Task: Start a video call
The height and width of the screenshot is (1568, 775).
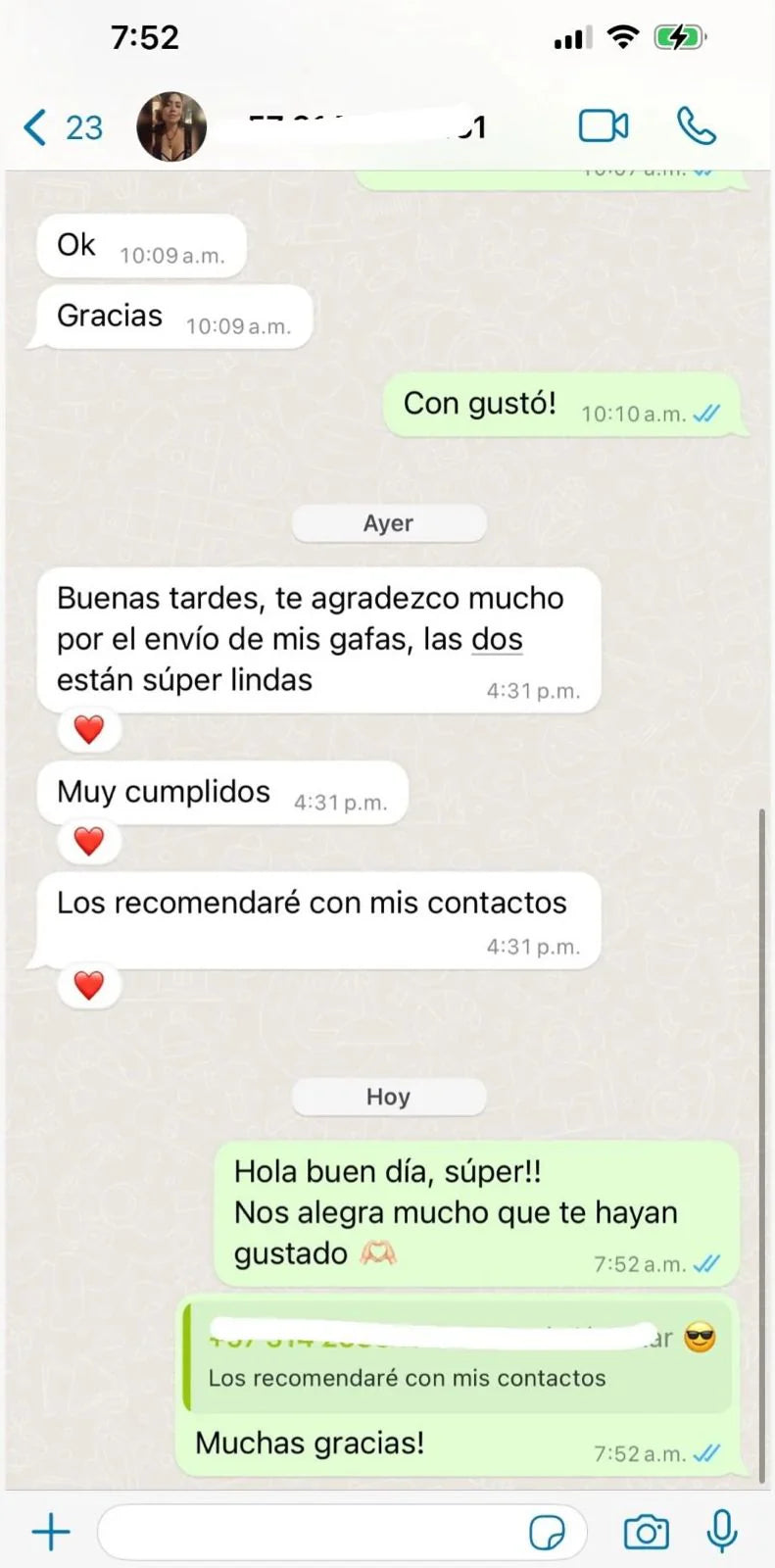Action: pos(603,127)
